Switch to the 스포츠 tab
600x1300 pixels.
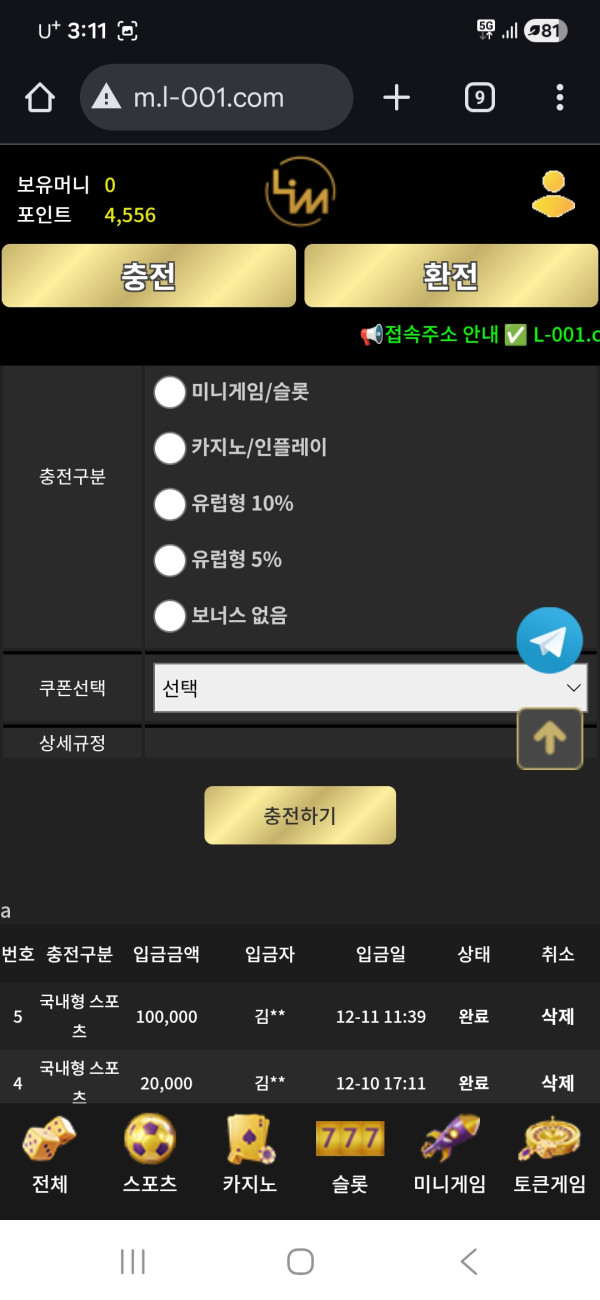click(150, 1155)
